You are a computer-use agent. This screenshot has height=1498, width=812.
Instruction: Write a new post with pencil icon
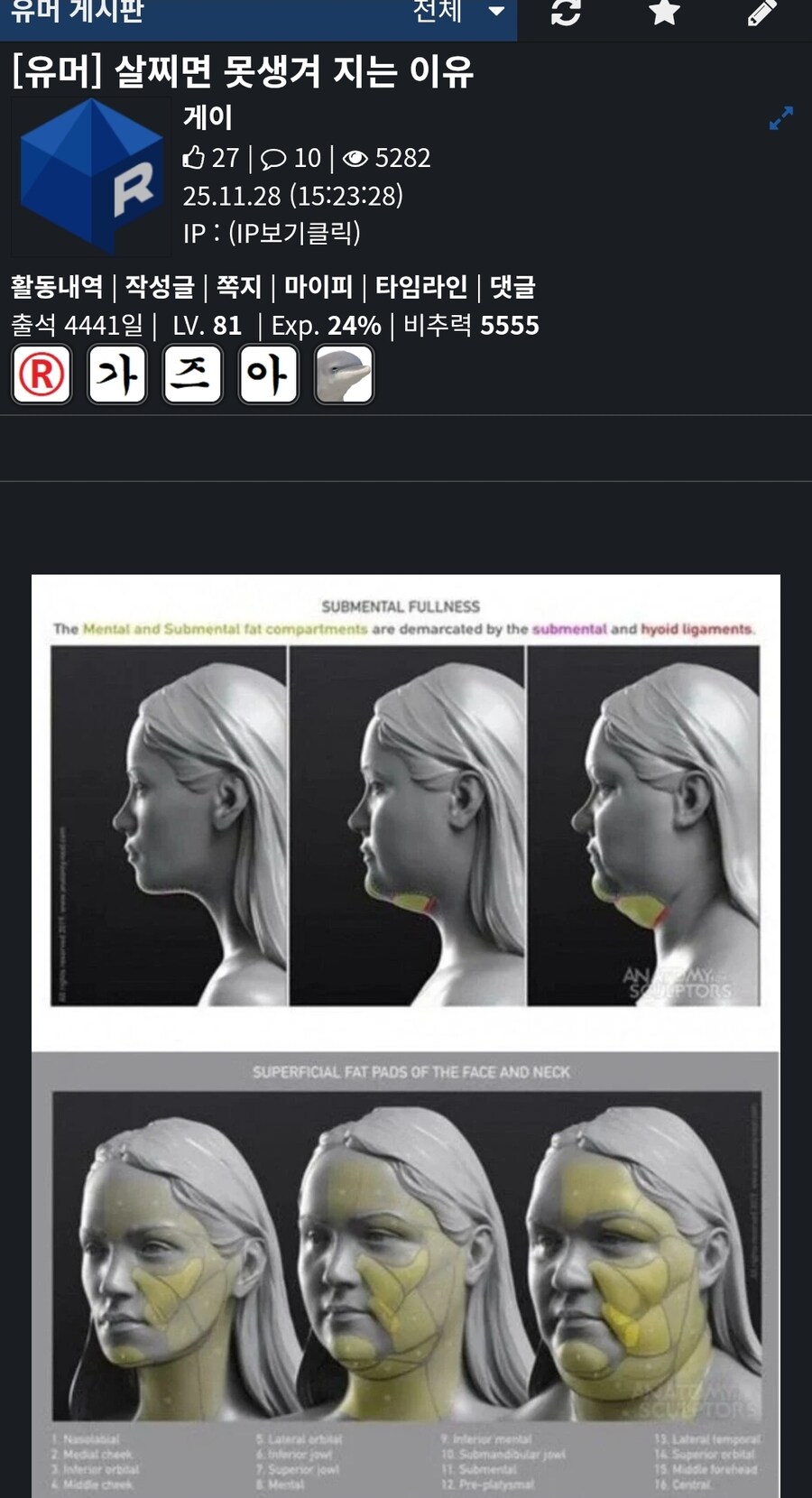762,12
